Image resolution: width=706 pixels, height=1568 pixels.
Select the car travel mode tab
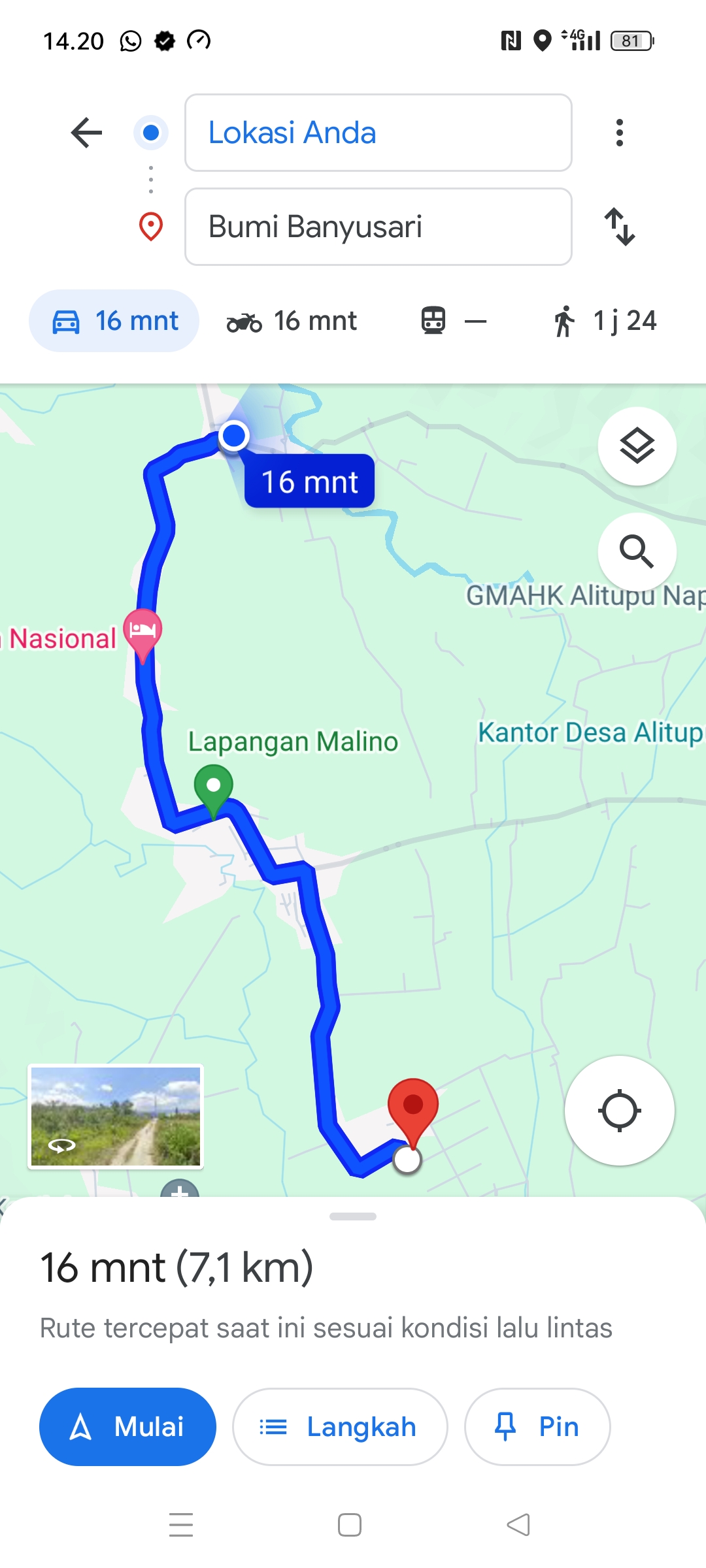coord(114,321)
